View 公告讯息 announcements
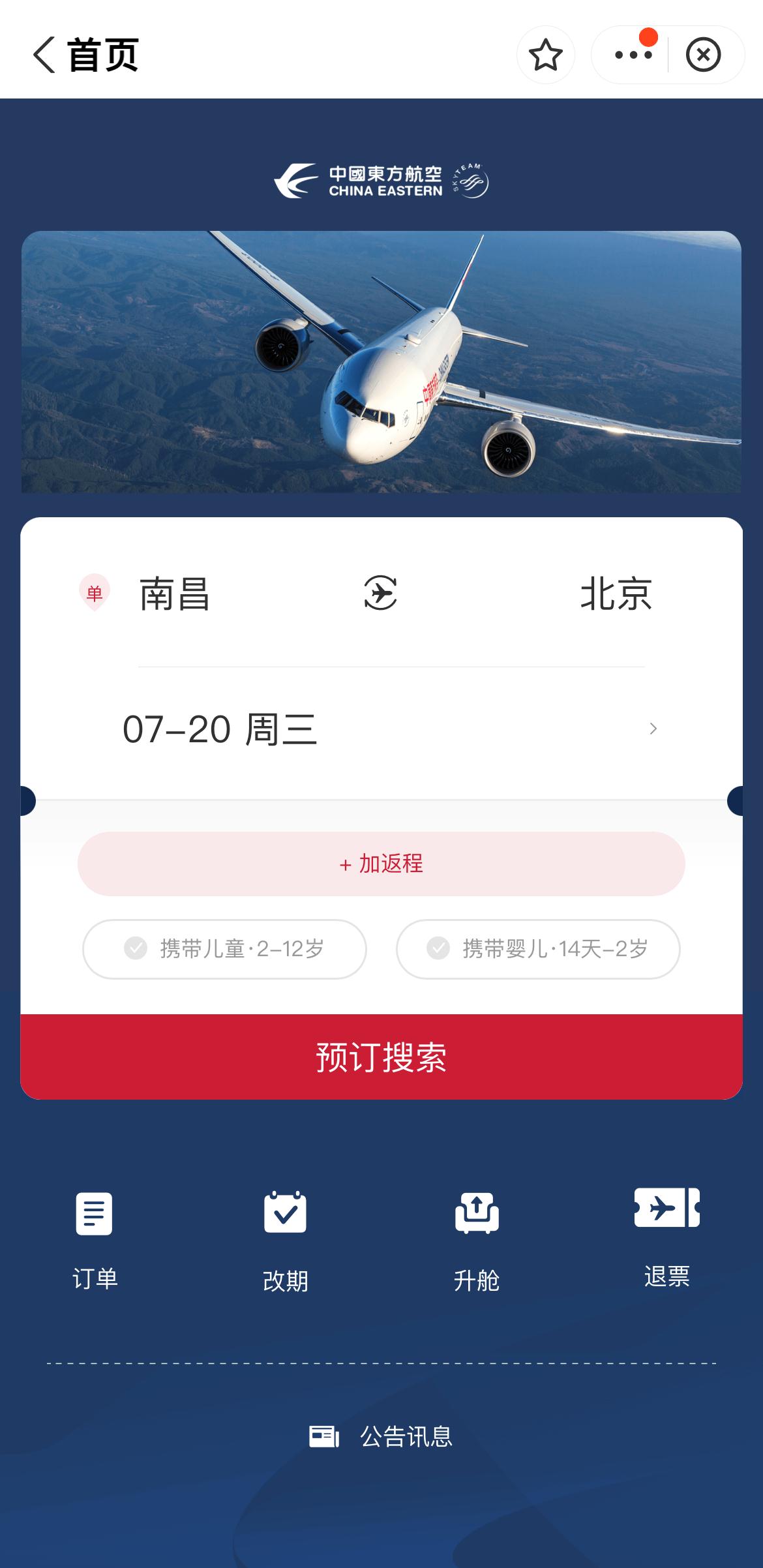This screenshot has width=763, height=1568. (x=381, y=1436)
